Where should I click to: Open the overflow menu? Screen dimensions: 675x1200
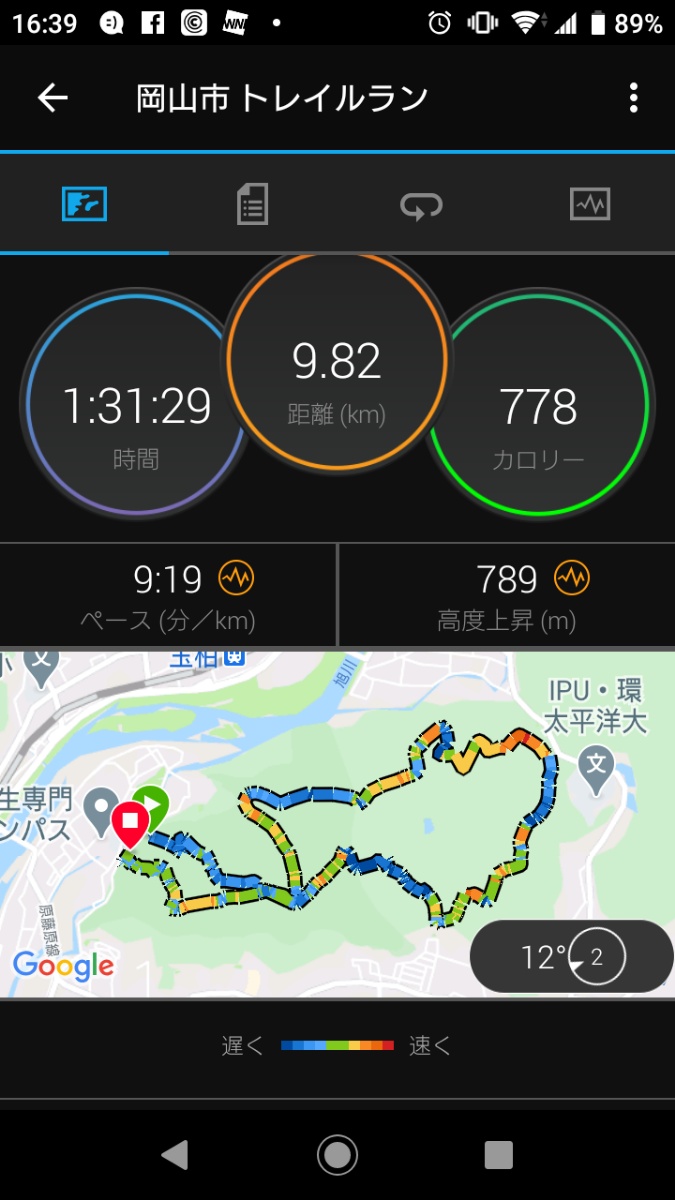click(x=633, y=97)
